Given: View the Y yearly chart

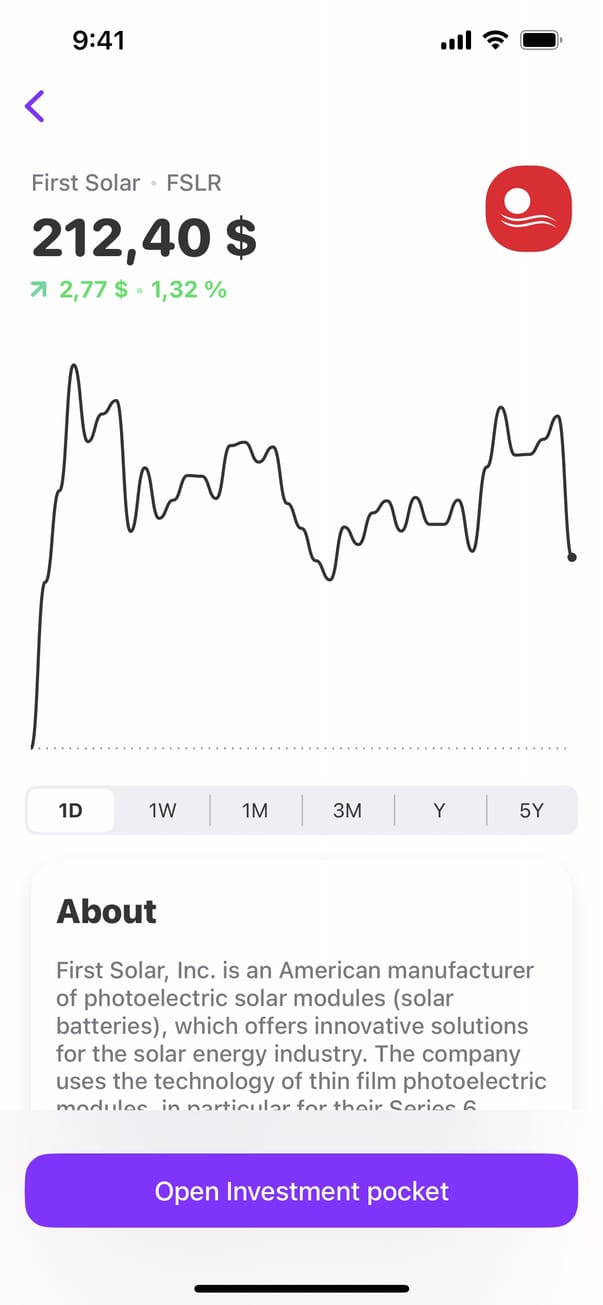Looking at the screenshot, I should click(439, 810).
